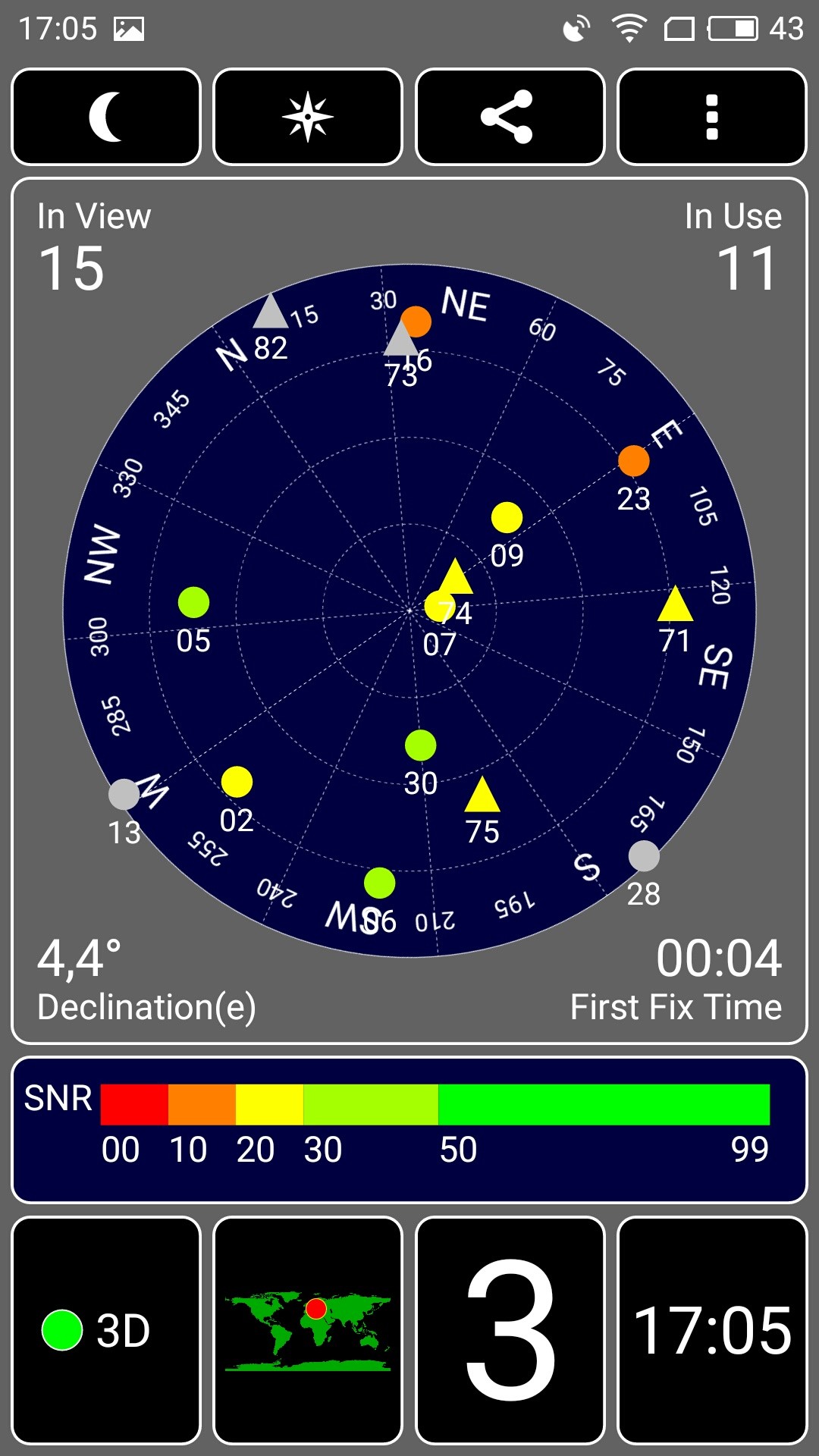The width and height of the screenshot is (819, 1456).
Task: Switch to night mode with the moon button
Action: [106, 117]
